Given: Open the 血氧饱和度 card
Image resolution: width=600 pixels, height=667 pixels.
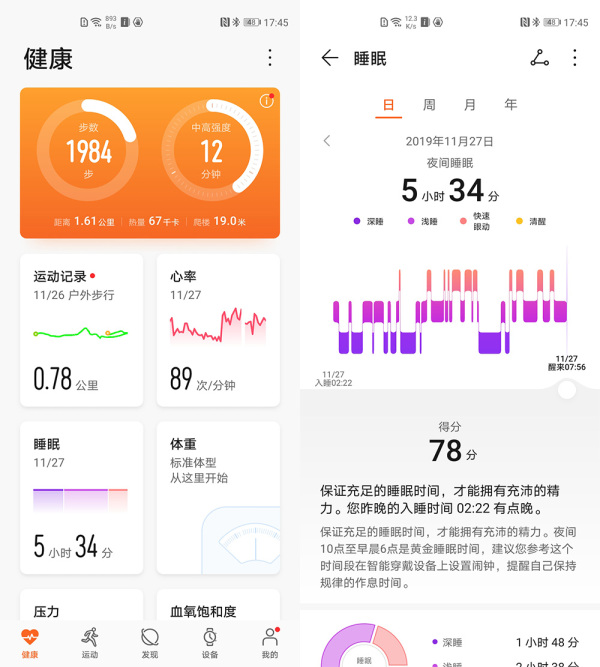Looking at the screenshot, I should (218, 607).
